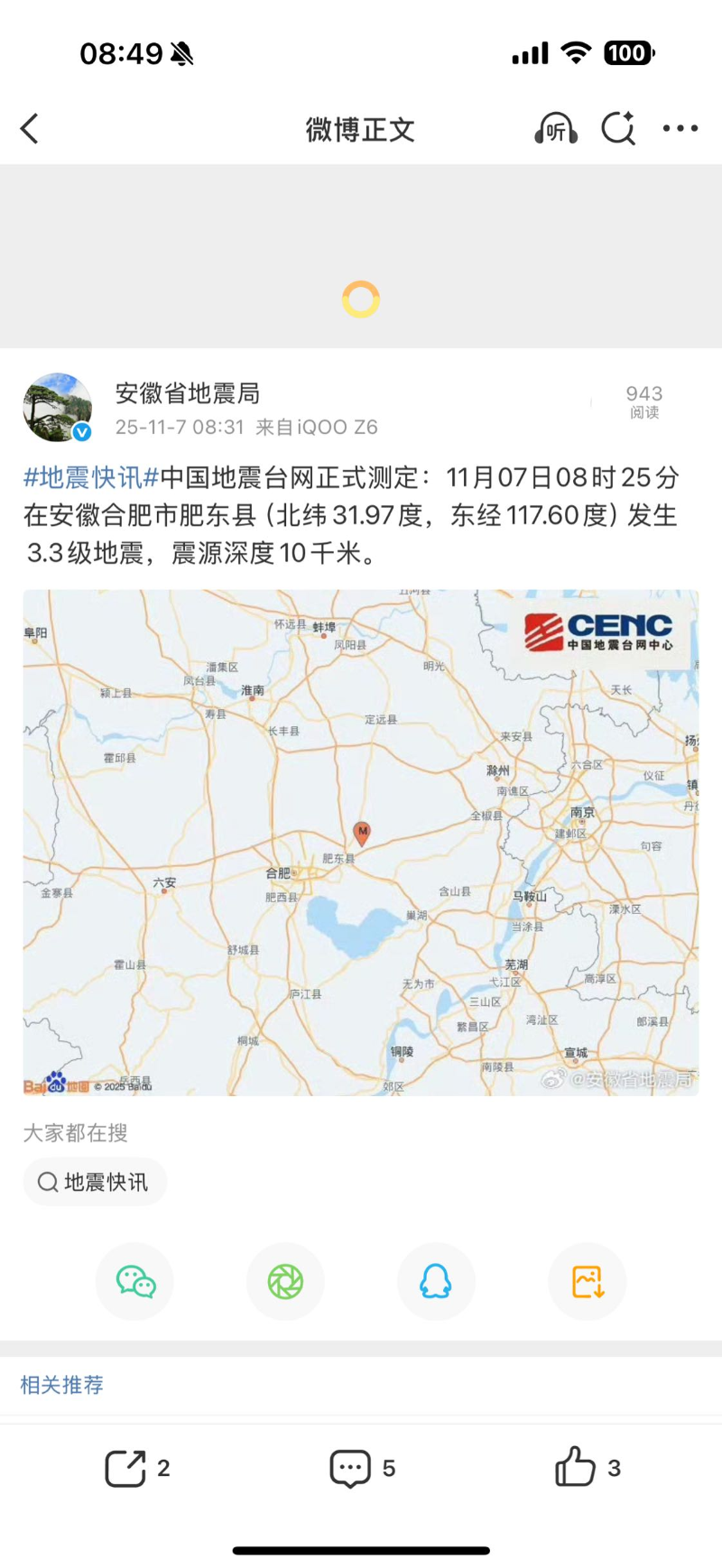This screenshot has height=1568, width=722.
Task: Share the post to QQ
Action: pyautogui.click(x=436, y=1281)
